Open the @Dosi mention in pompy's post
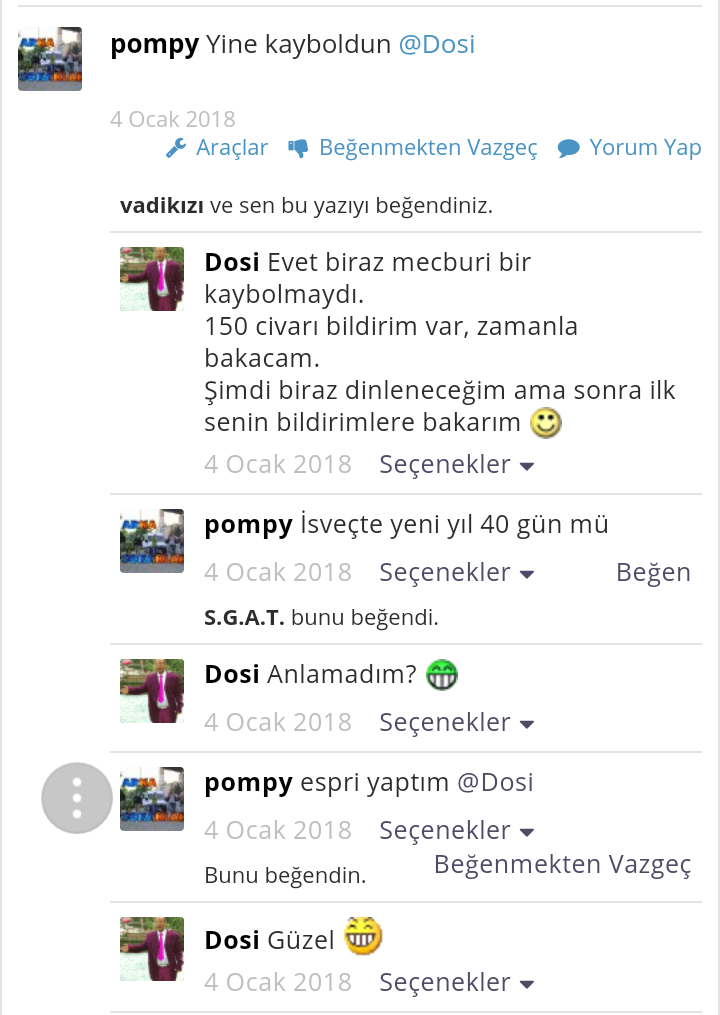 point(437,45)
